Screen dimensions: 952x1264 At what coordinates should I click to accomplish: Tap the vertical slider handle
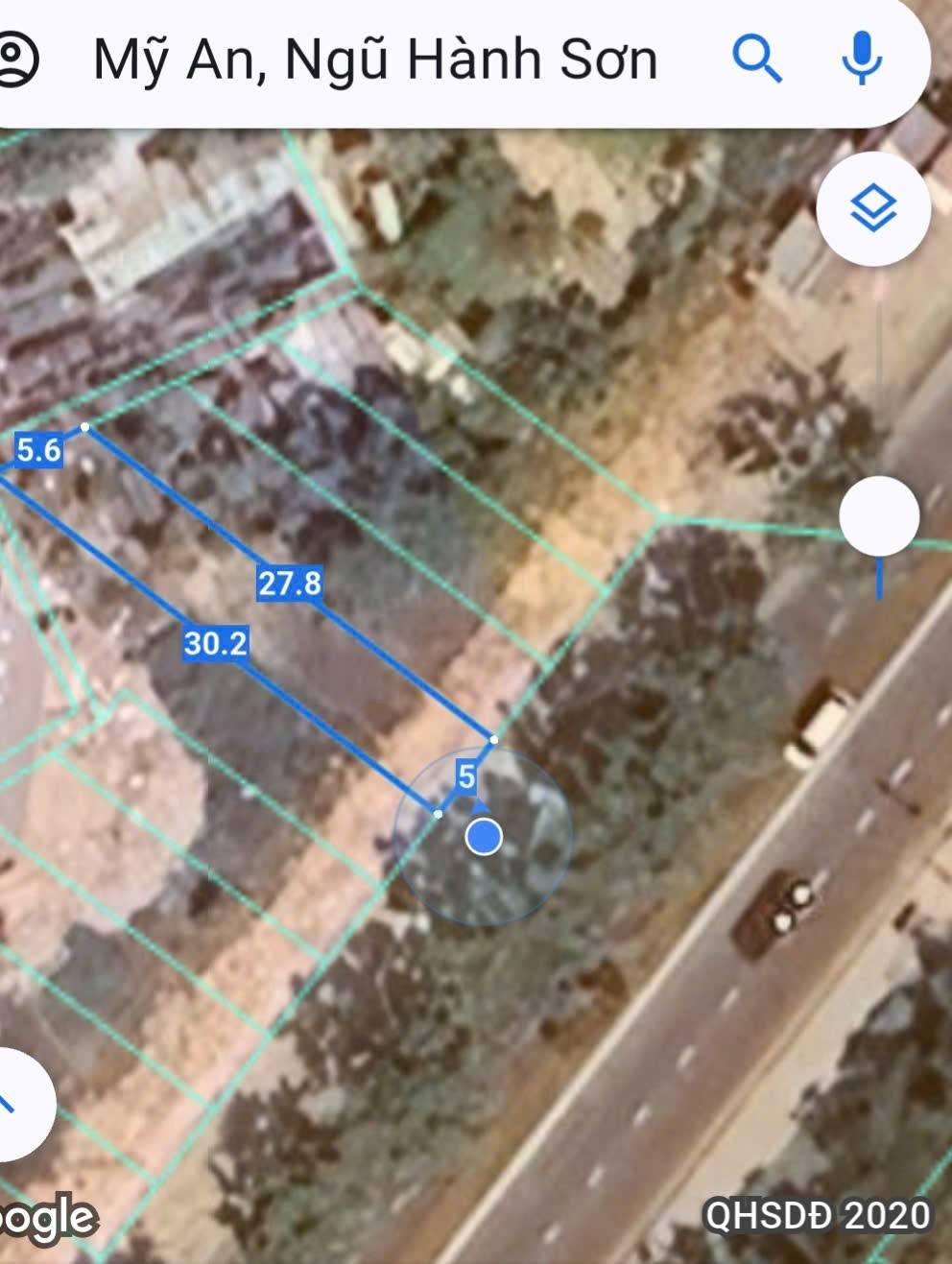[x=879, y=515]
